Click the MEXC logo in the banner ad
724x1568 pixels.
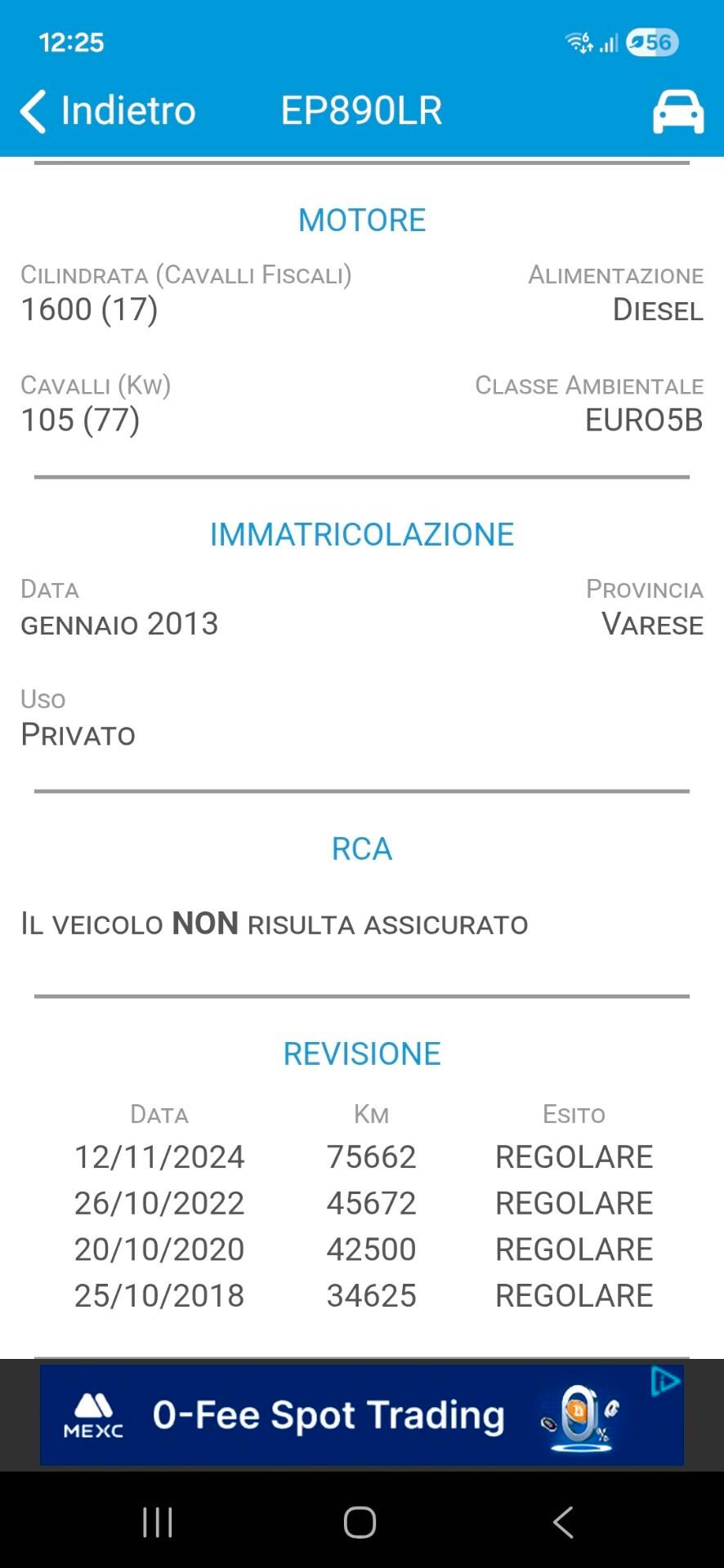click(x=94, y=1415)
